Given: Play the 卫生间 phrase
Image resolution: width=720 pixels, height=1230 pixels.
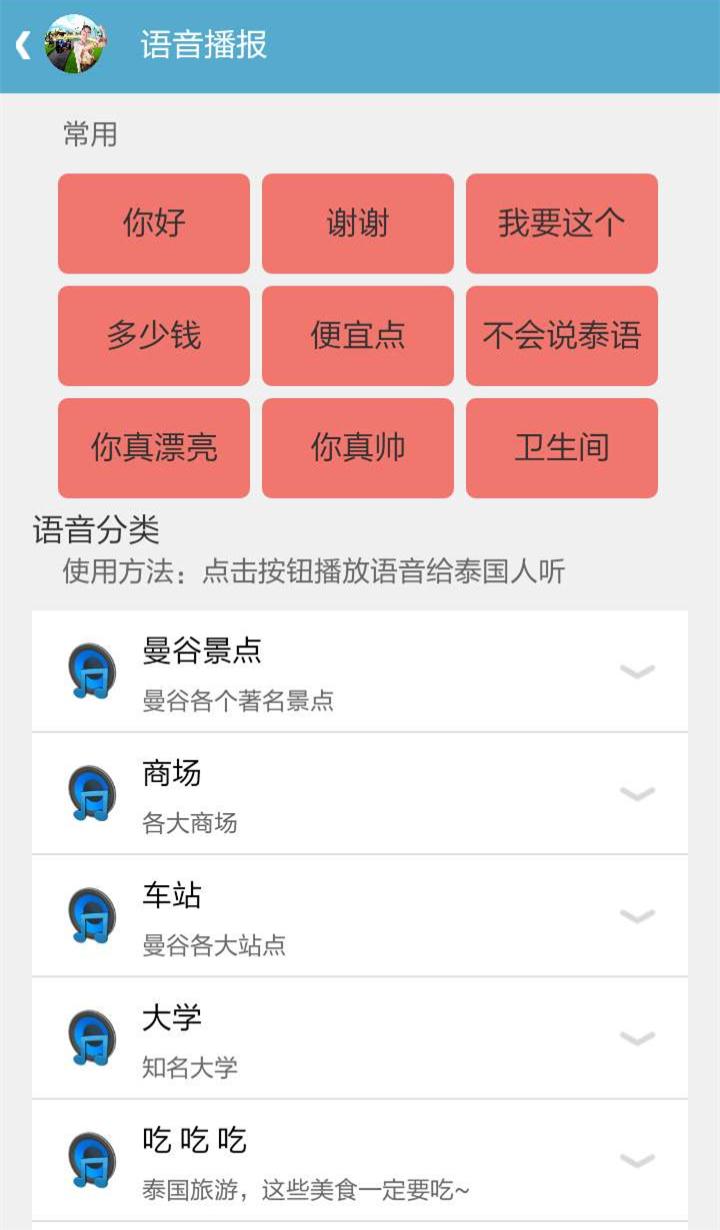Looking at the screenshot, I should point(562,447).
